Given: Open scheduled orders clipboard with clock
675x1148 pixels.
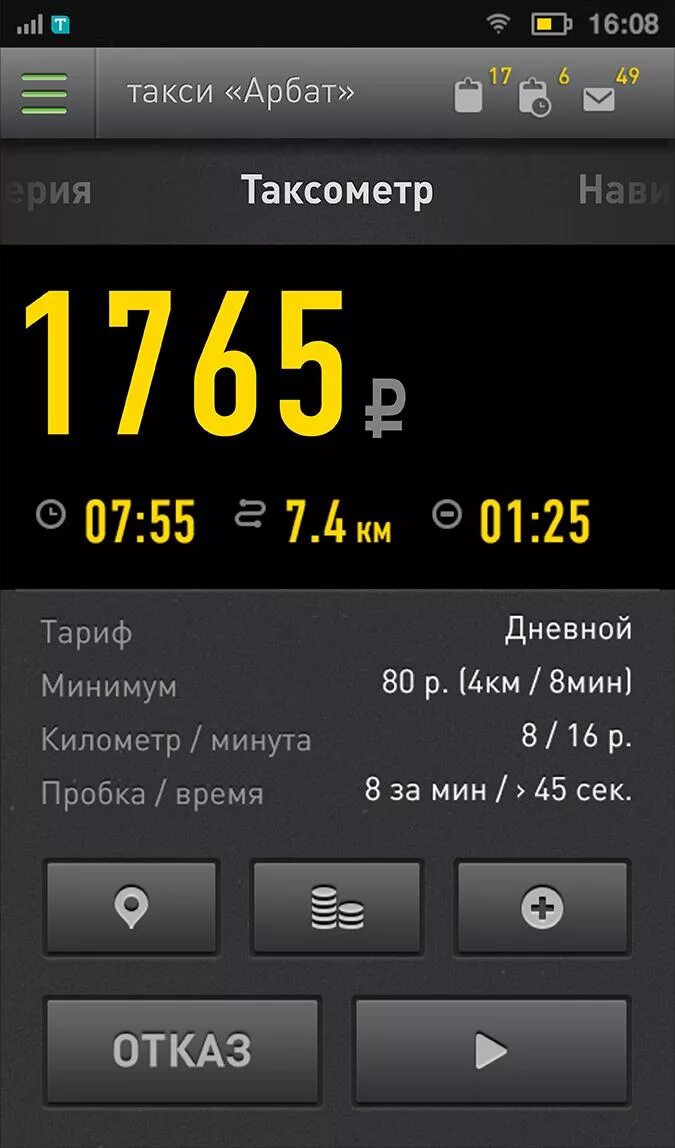Looking at the screenshot, I should tap(534, 98).
